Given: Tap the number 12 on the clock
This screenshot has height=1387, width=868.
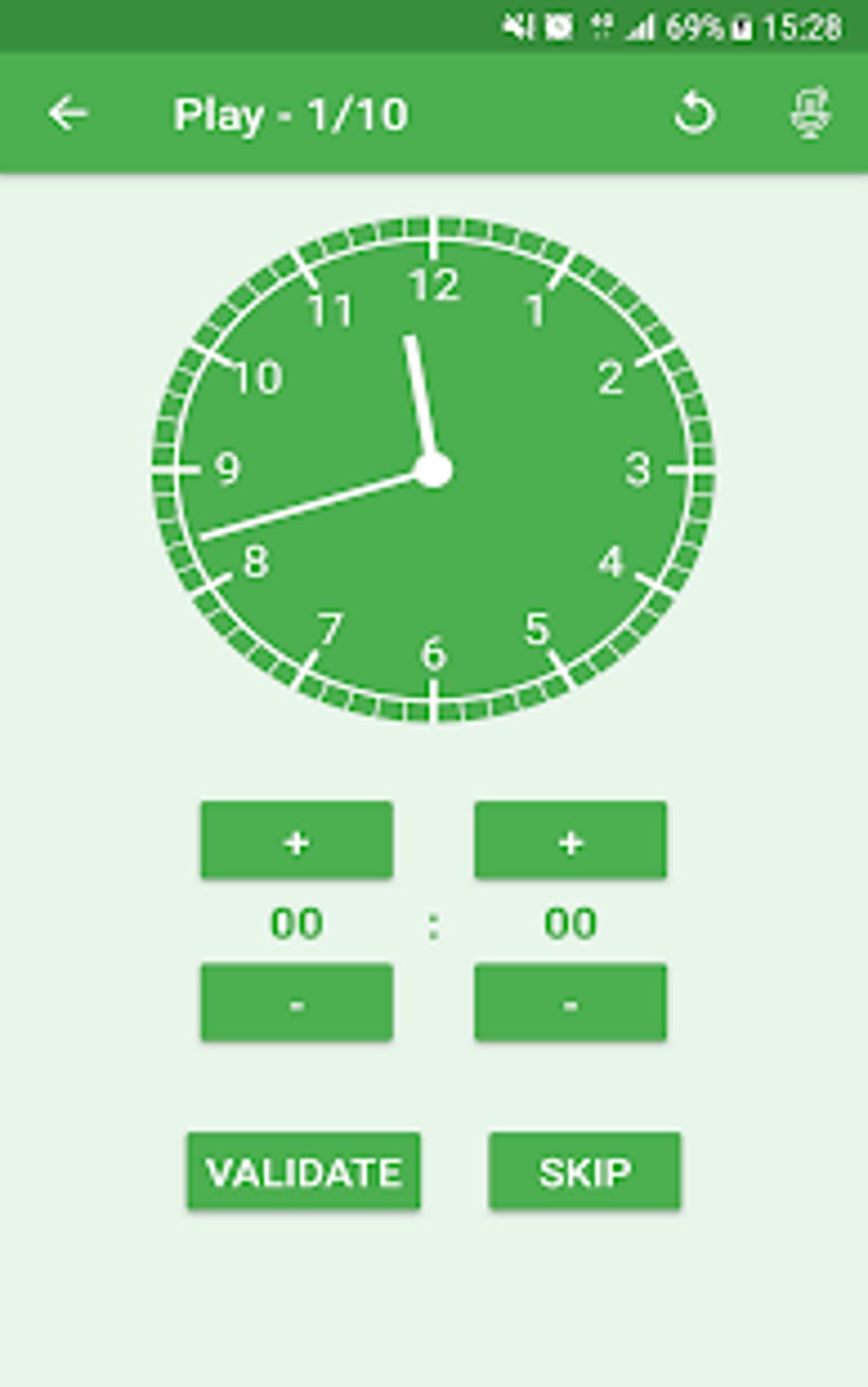Looking at the screenshot, I should (432, 283).
